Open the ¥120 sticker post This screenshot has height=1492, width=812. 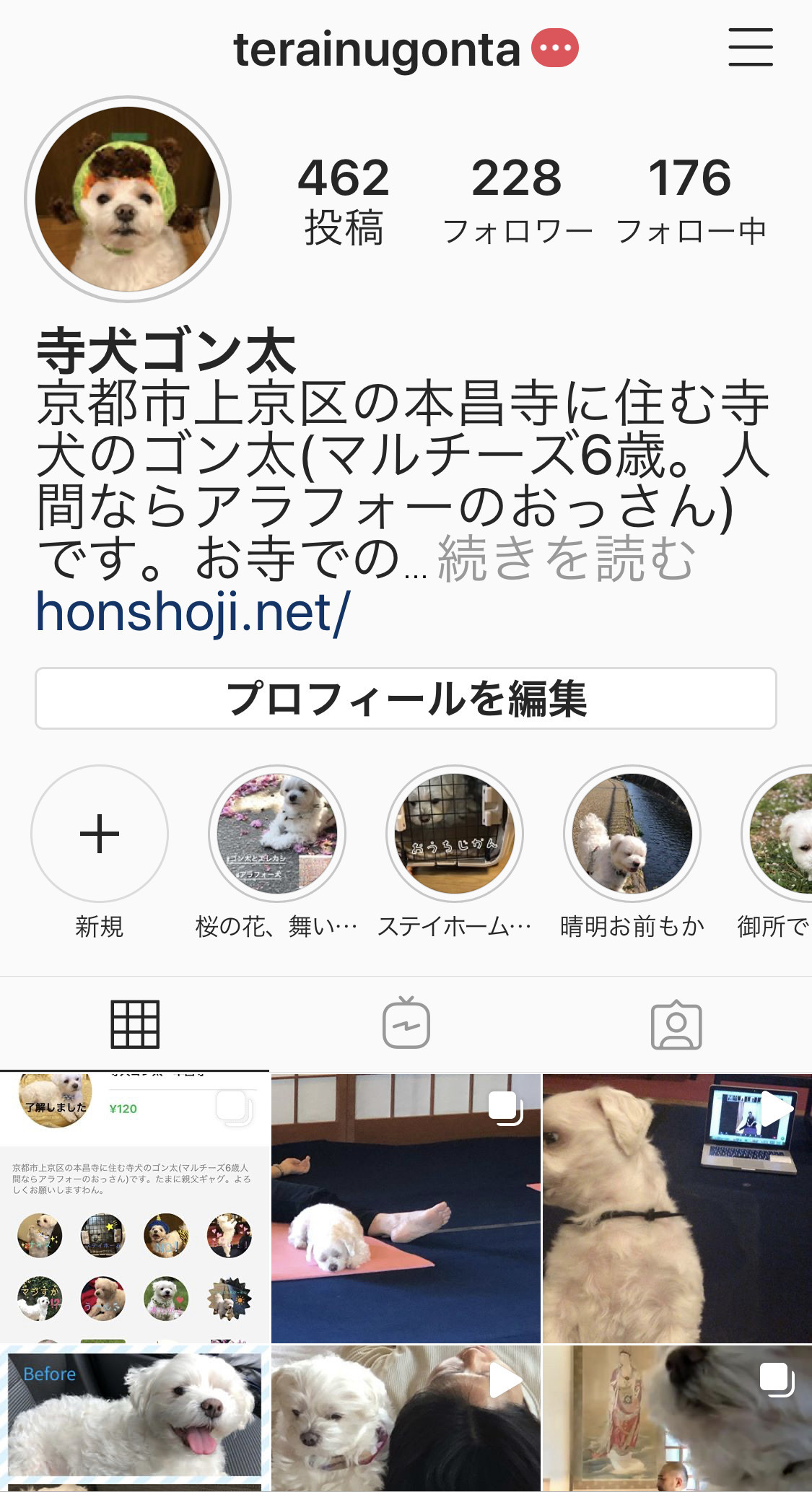[x=135, y=1207]
